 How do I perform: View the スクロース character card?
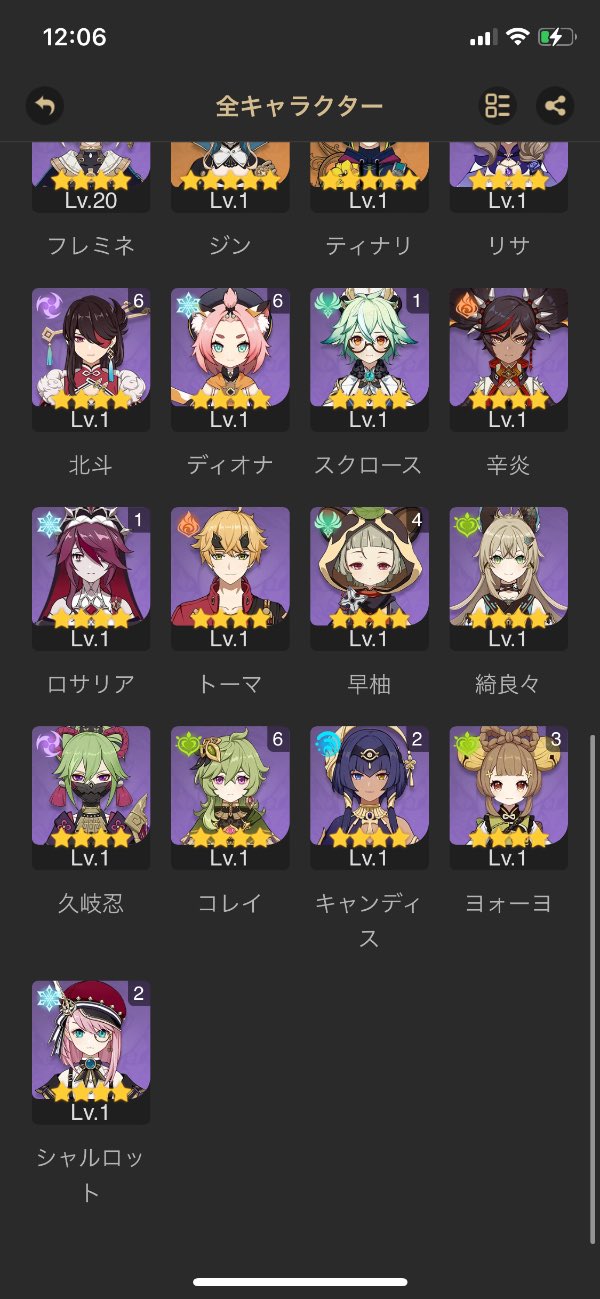369,358
